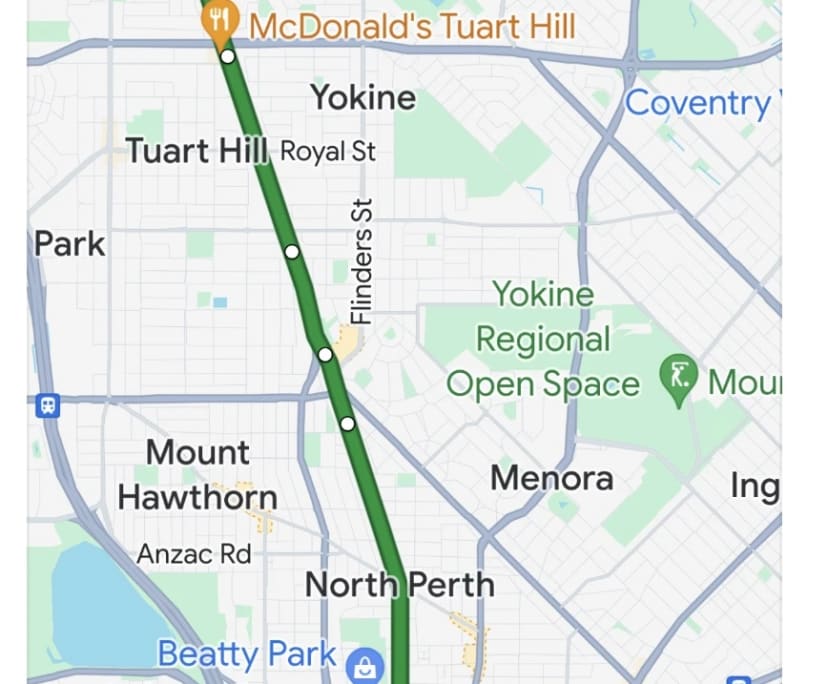Open the Beatty Park place marker
Image resolution: width=828 pixels, height=684 pixels.
coord(364,663)
